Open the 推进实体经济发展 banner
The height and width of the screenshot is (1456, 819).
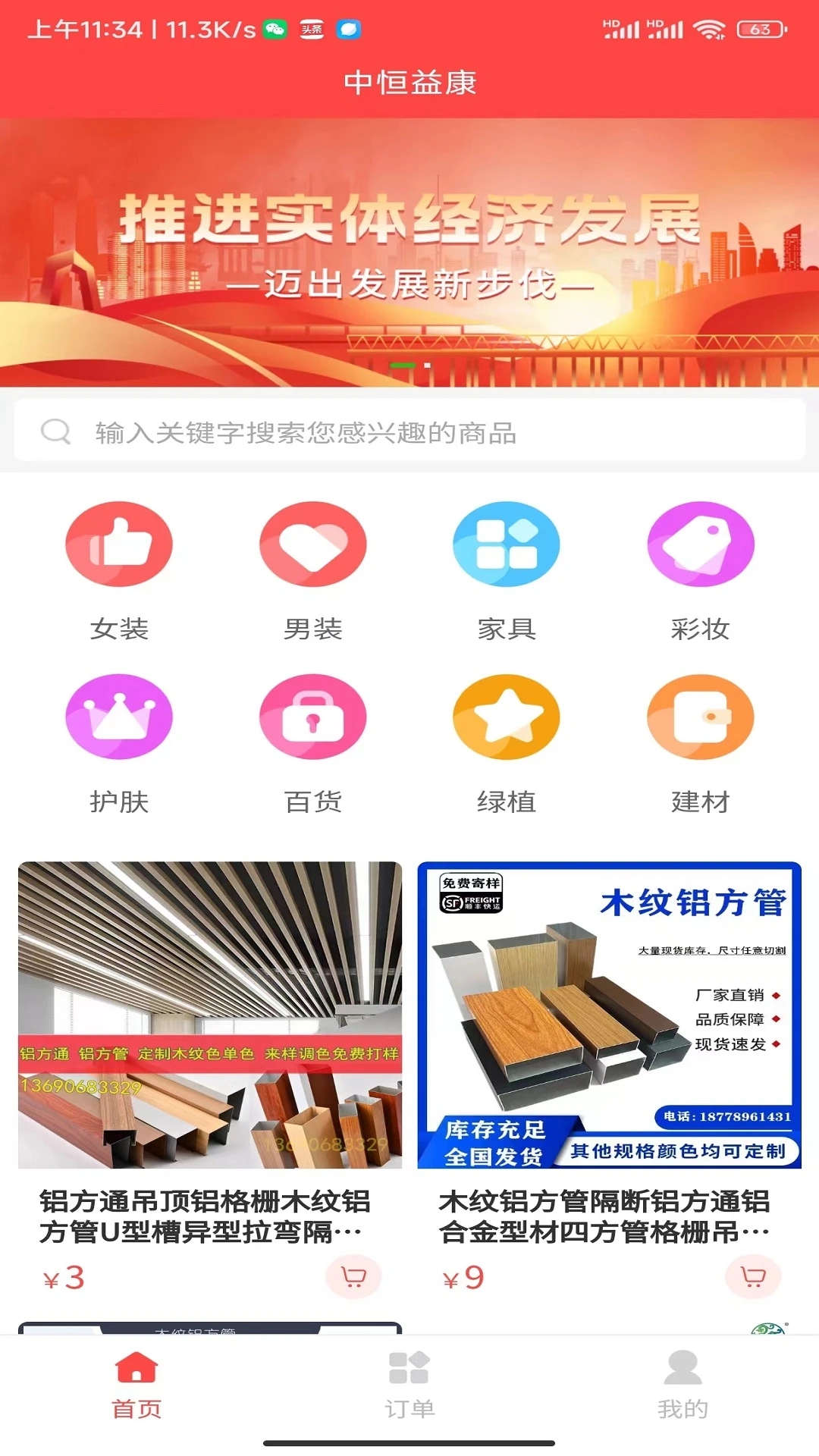[x=409, y=252]
